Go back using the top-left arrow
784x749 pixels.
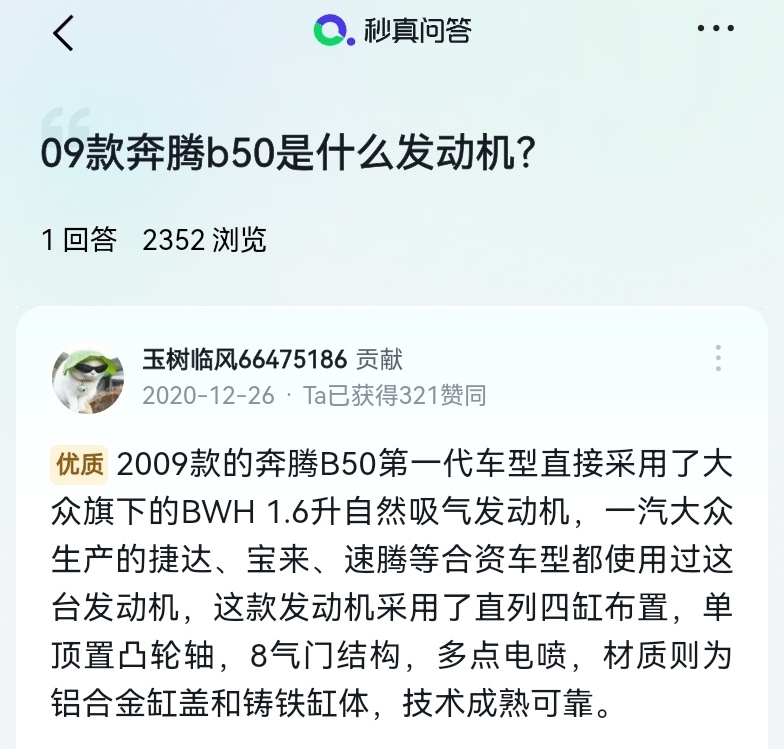click(x=63, y=33)
